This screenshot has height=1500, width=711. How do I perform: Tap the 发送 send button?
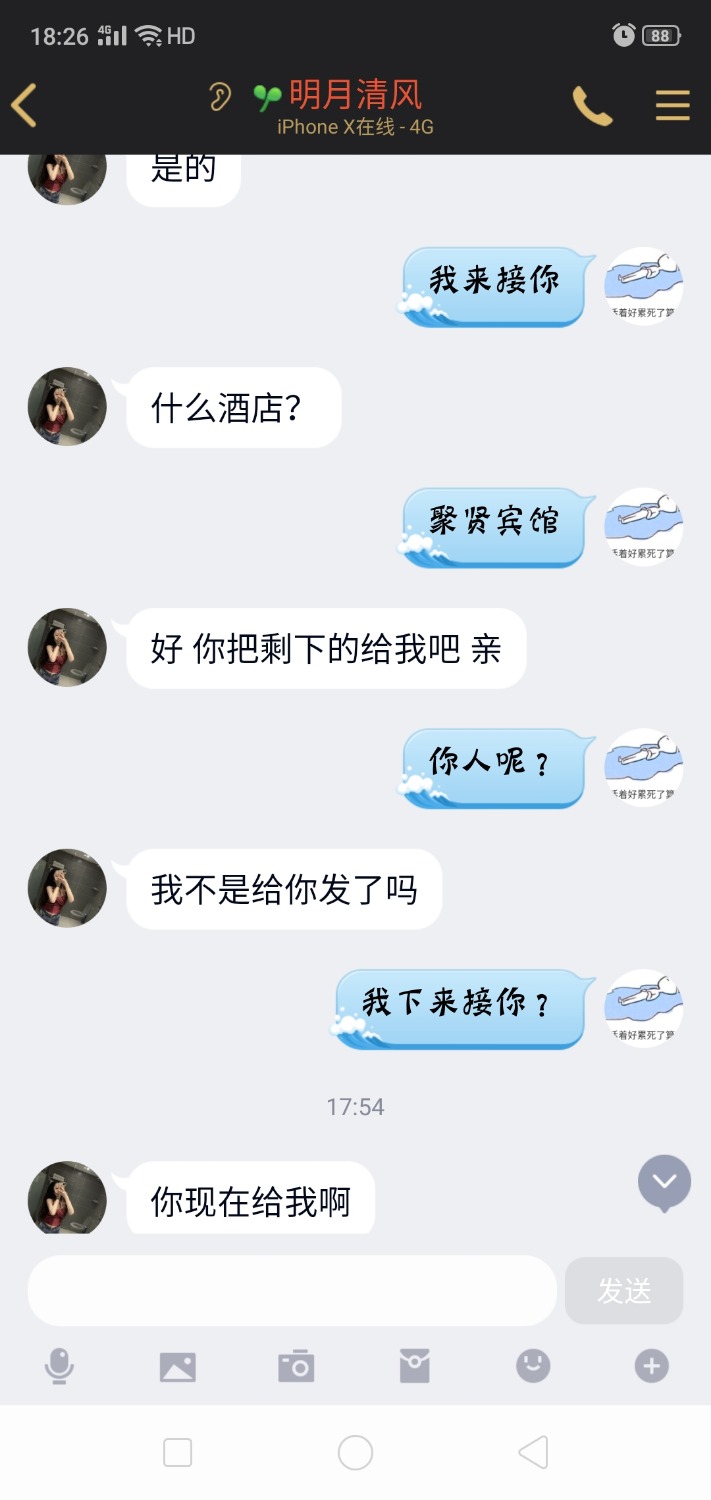(624, 1291)
